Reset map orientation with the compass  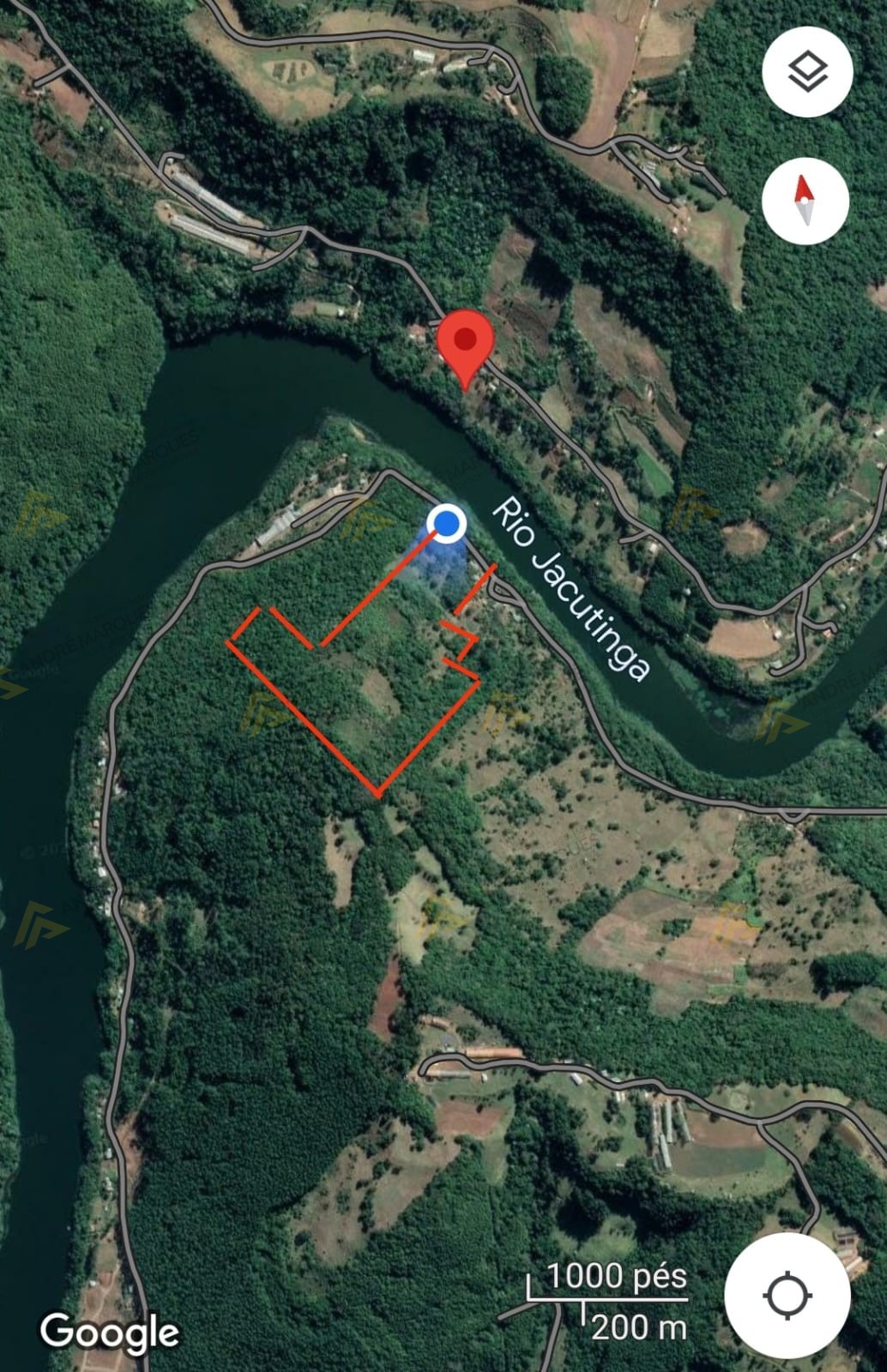click(x=805, y=201)
